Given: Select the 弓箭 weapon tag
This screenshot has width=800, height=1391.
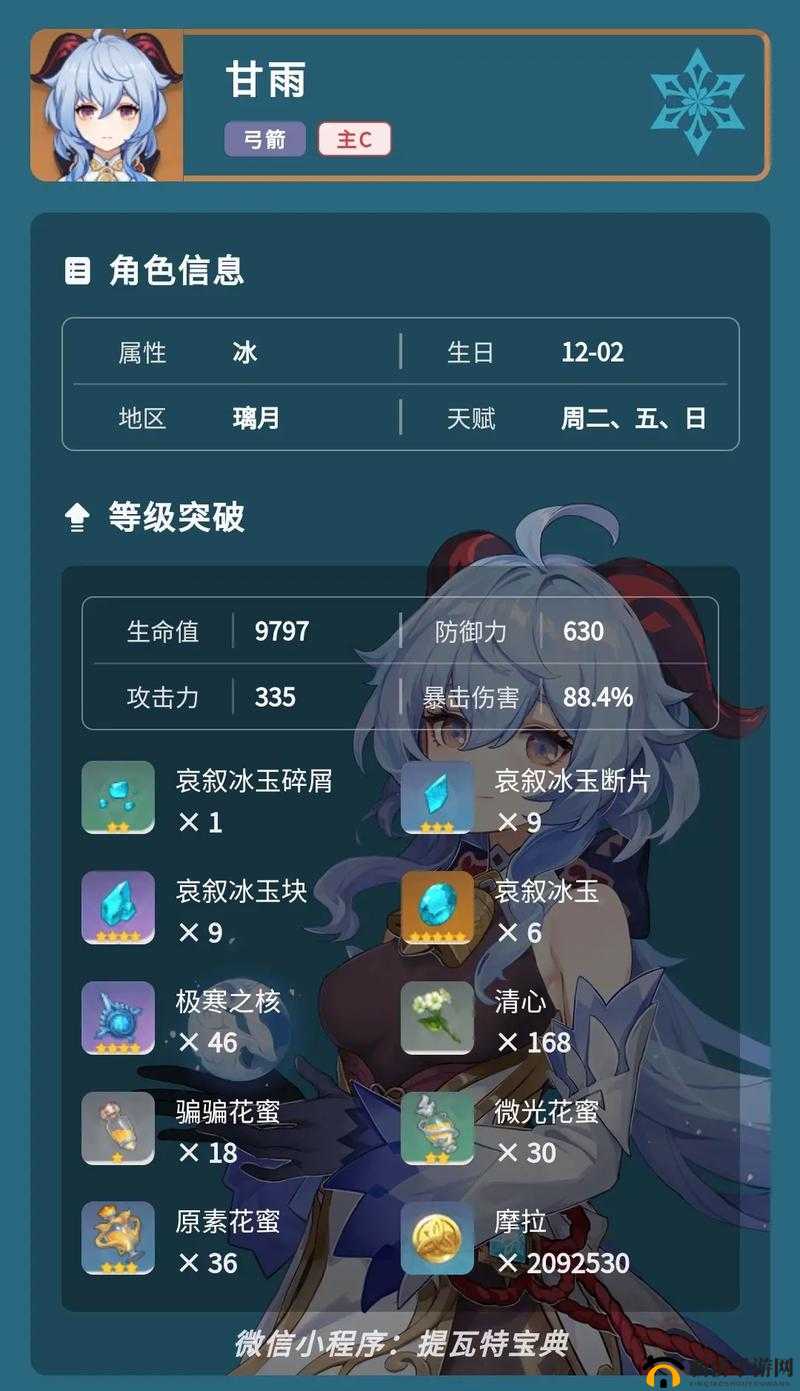Looking at the screenshot, I should 263,141.
